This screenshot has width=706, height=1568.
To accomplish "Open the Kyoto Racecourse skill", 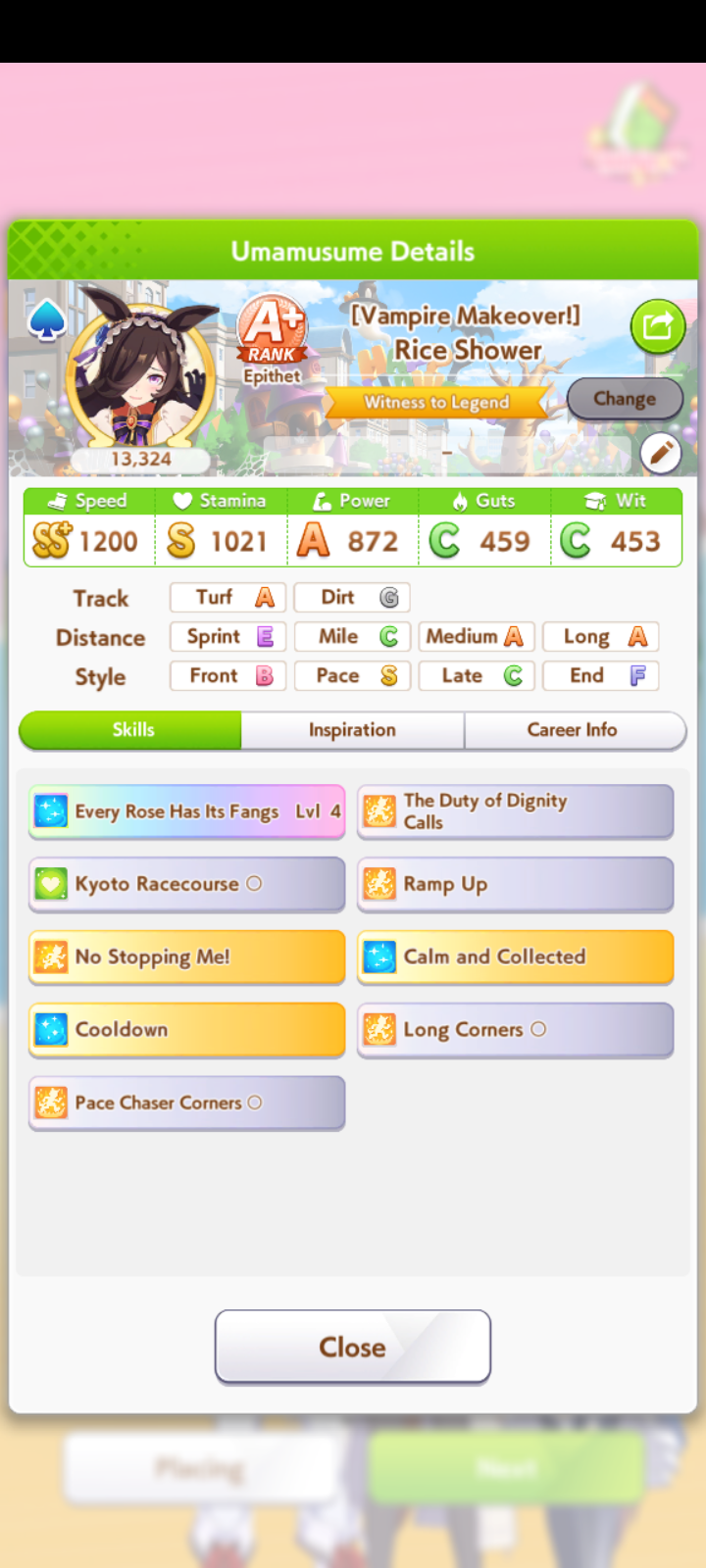I will [187, 884].
